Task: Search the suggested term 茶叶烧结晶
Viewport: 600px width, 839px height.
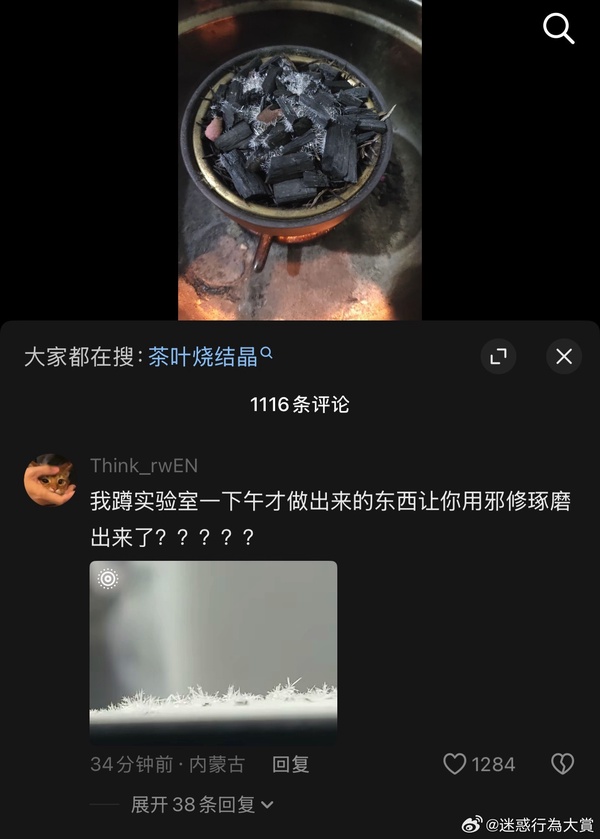Action: click(204, 357)
